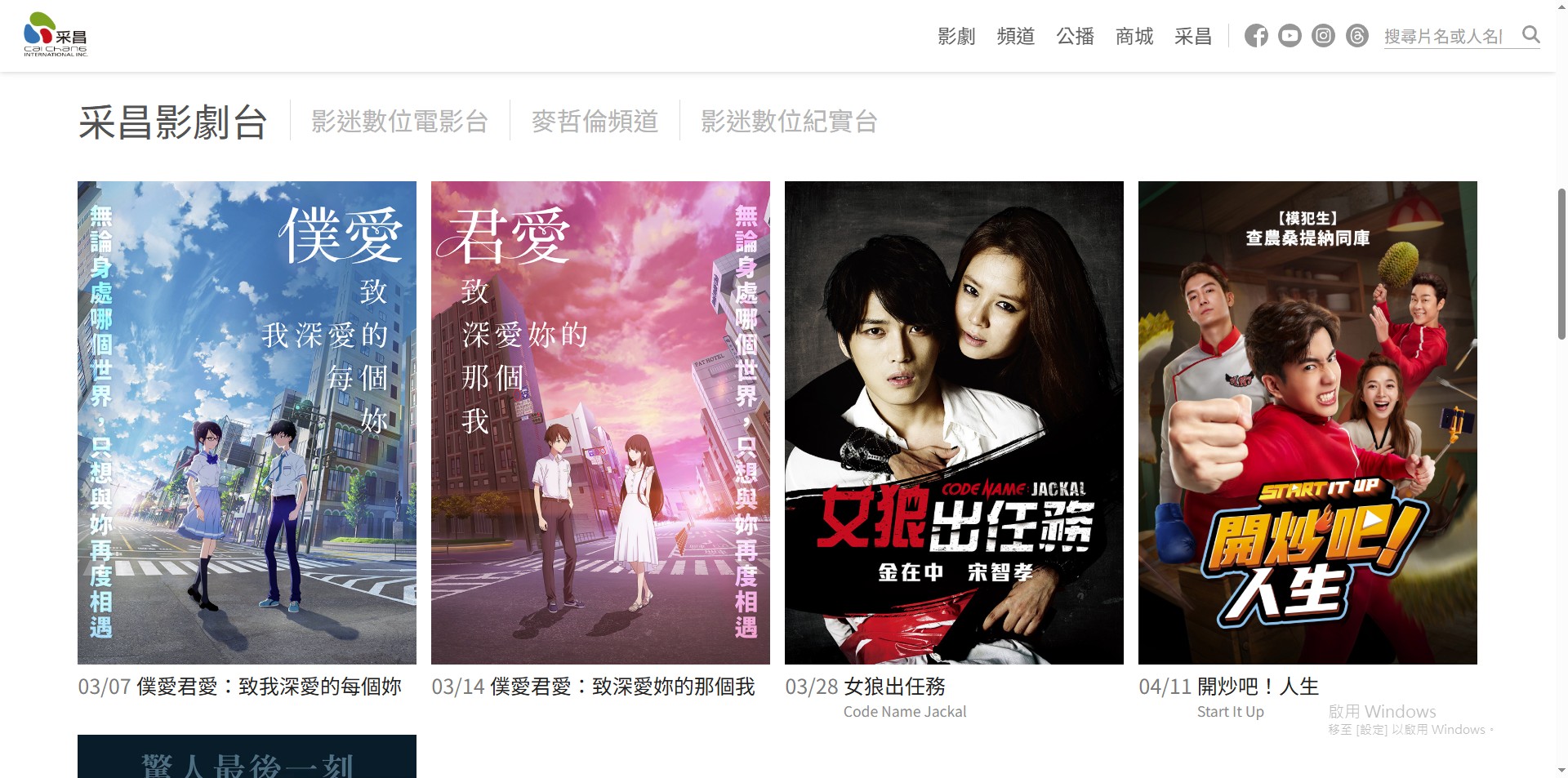The height and width of the screenshot is (778, 1568).
Task: Go to the Cai Chang logo home
Action: point(56,34)
